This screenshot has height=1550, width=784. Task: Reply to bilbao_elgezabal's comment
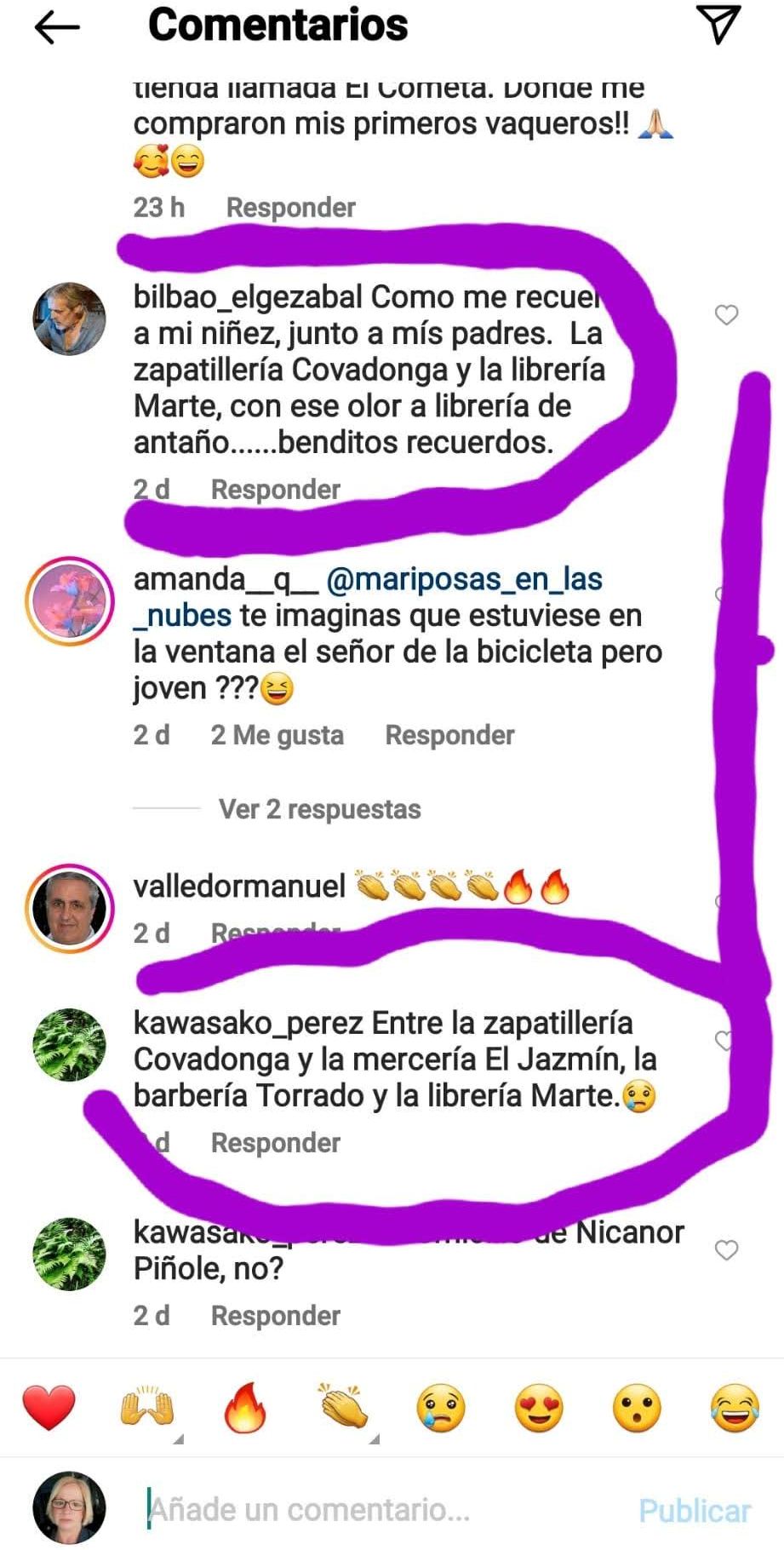coord(275,490)
